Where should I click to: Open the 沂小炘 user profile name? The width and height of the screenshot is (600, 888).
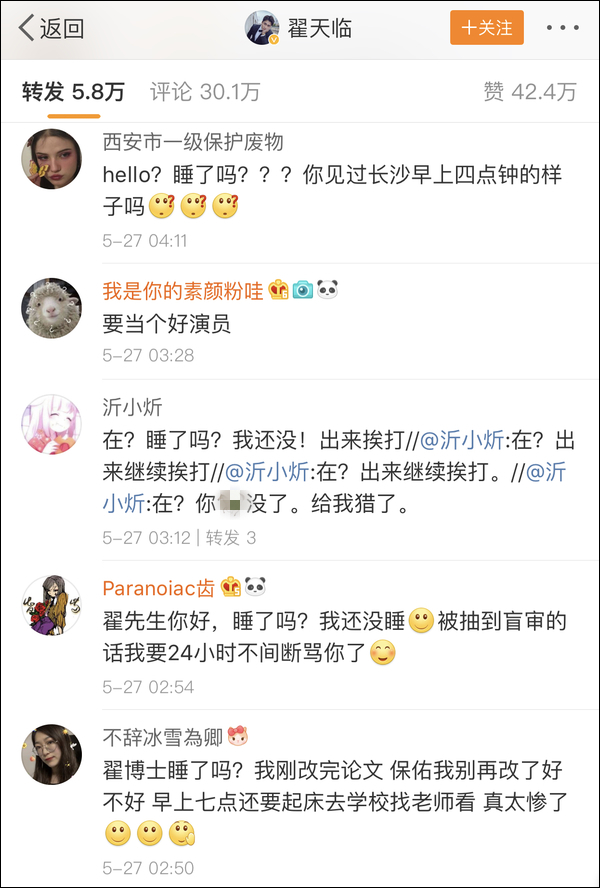point(132,407)
